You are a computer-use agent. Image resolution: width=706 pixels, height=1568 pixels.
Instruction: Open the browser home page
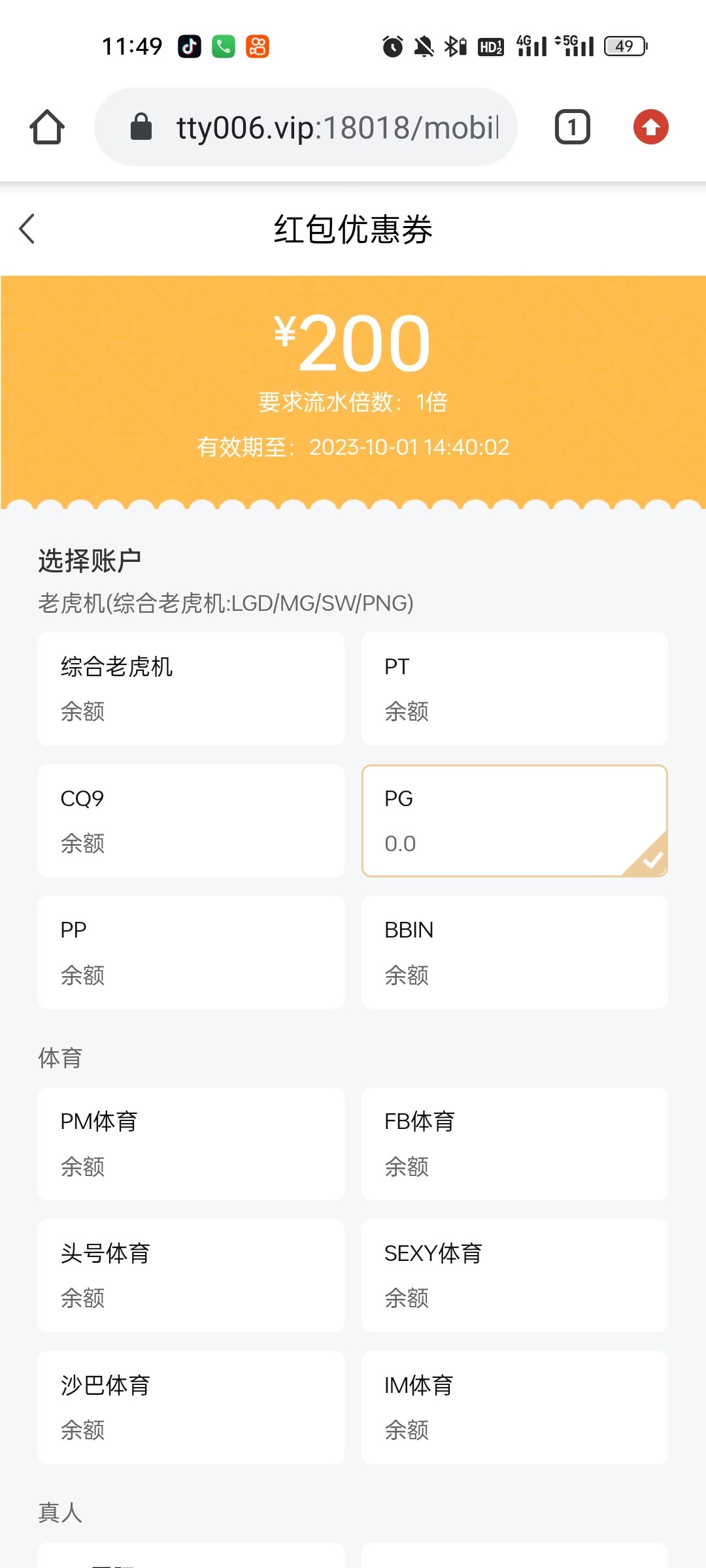click(x=47, y=127)
